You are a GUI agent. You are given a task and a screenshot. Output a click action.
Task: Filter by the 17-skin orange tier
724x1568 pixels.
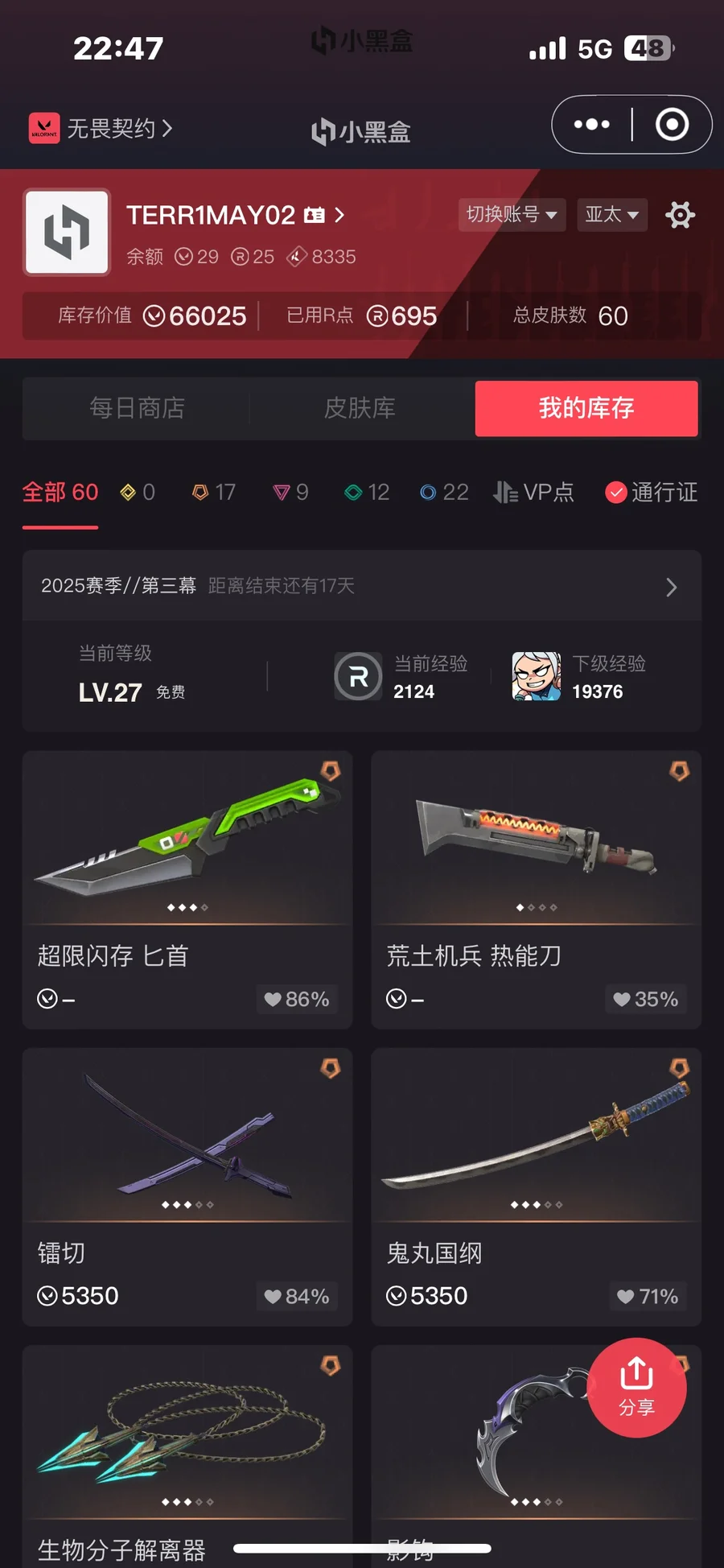pyautogui.click(x=214, y=492)
